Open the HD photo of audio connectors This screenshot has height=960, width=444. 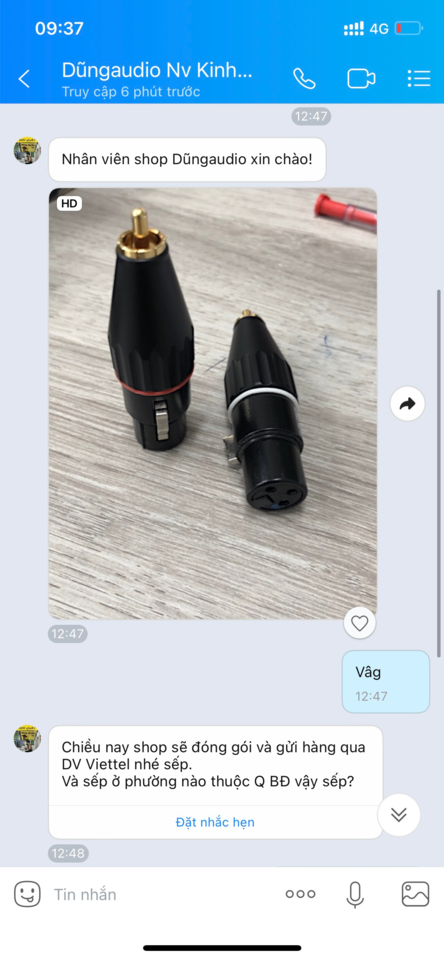[213, 403]
